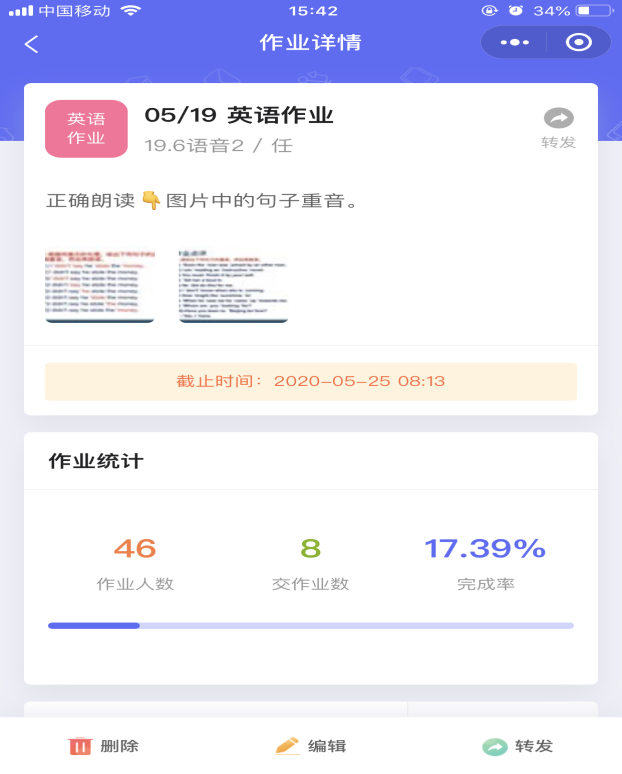Select 转发 in the bottom bar
Screen dimensions: 622x774
517,746
